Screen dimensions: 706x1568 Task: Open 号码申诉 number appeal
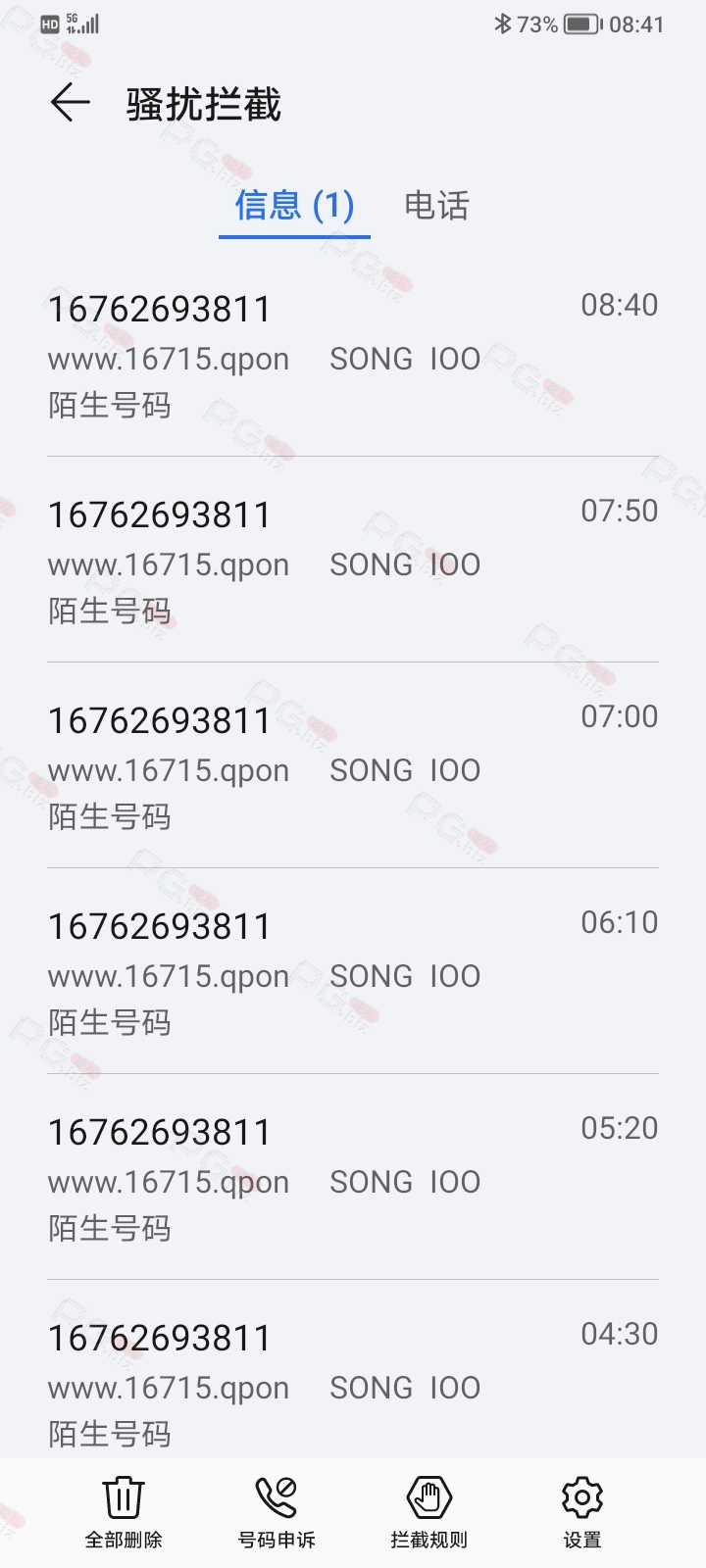click(x=277, y=1512)
